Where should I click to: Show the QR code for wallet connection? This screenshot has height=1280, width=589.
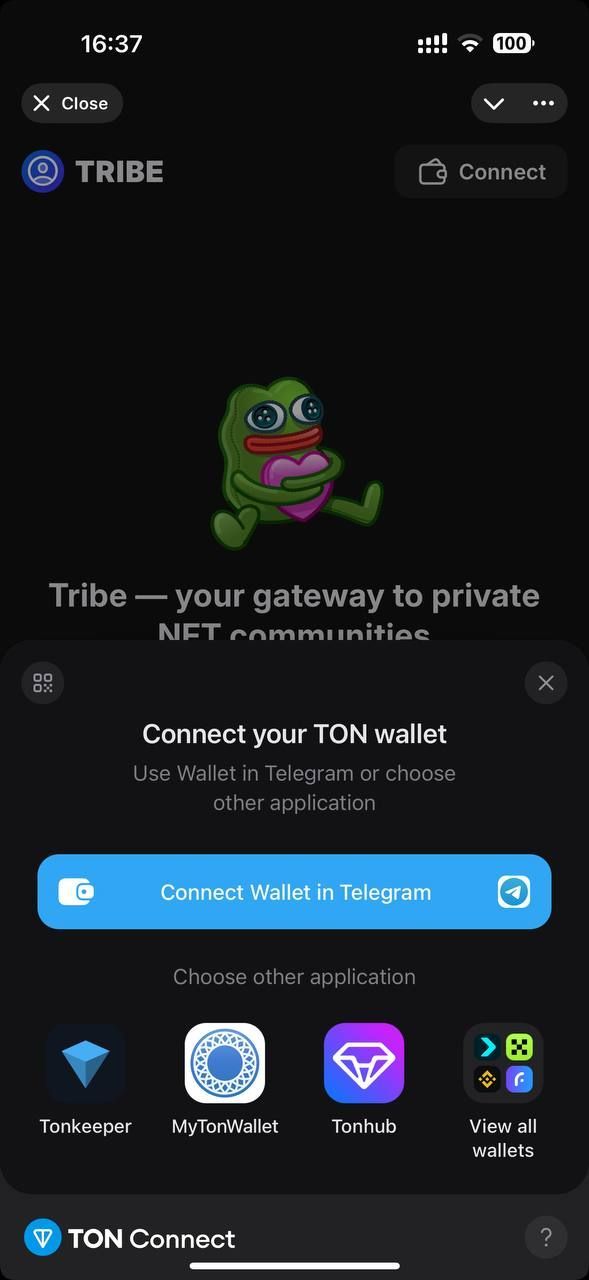[43, 683]
